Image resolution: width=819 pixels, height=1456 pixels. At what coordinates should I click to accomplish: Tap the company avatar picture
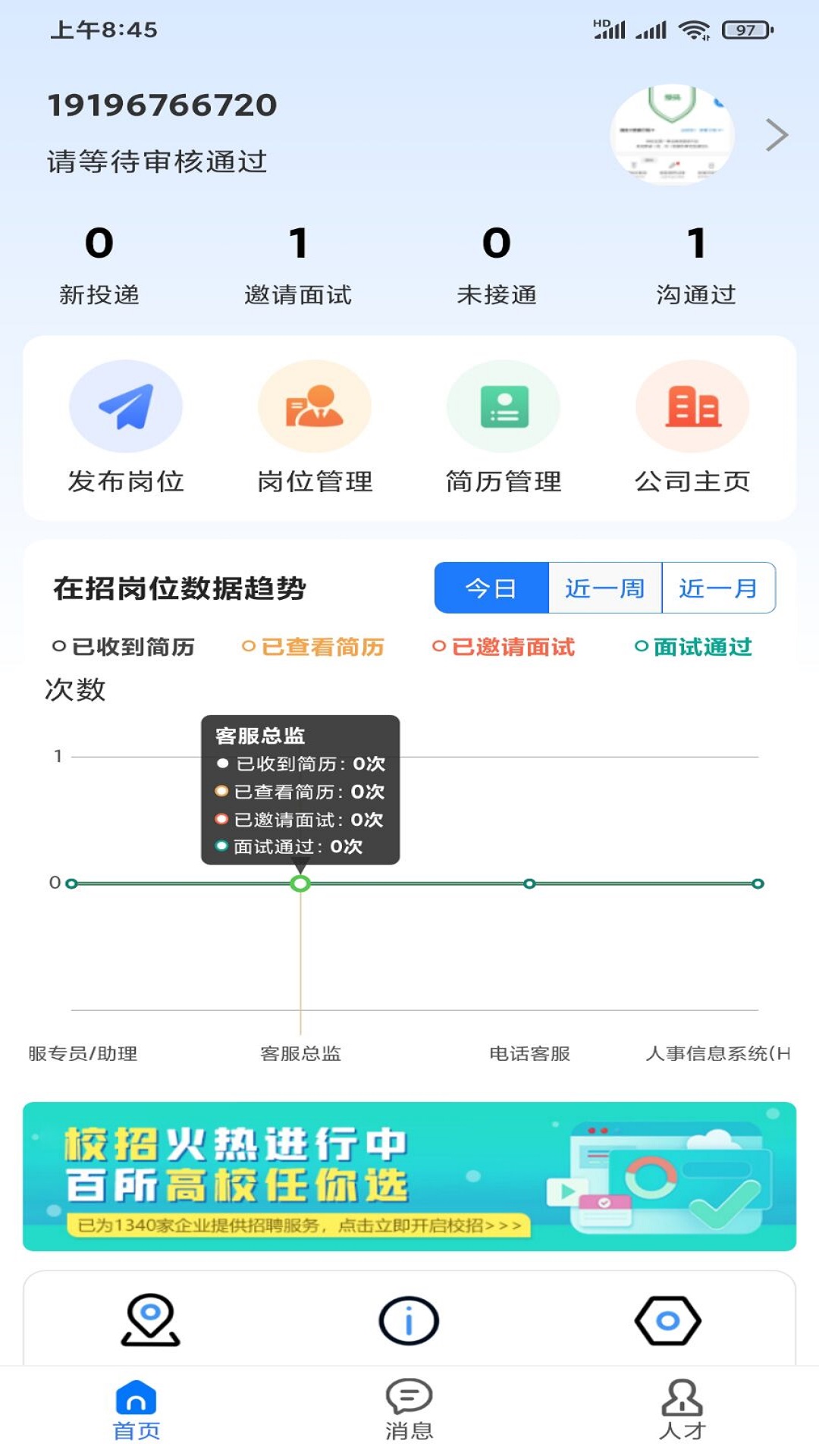pyautogui.click(x=672, y=135)
